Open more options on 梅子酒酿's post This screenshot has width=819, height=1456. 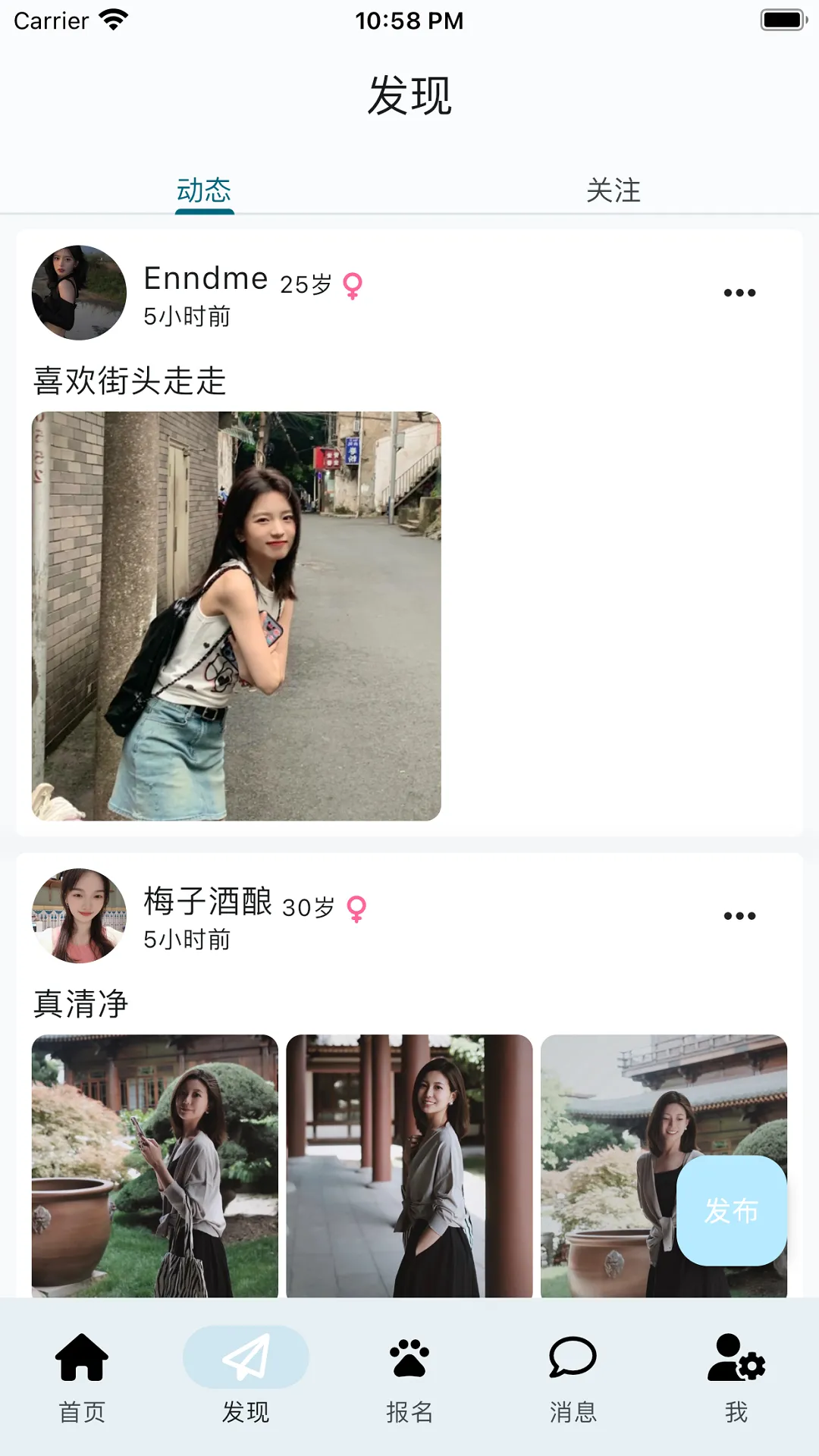pos(739,916)
